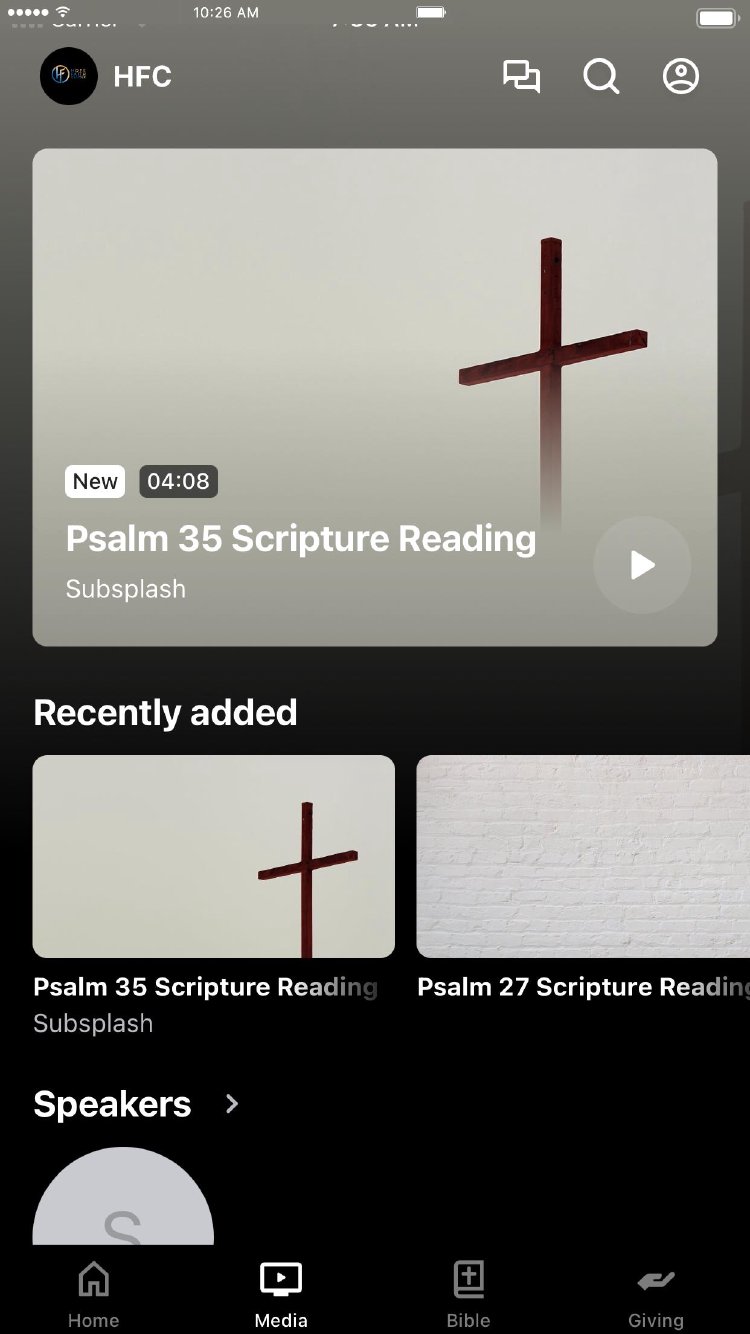
Task: Open the Psalm 35 card under Recently added
Action: point(213,857)
